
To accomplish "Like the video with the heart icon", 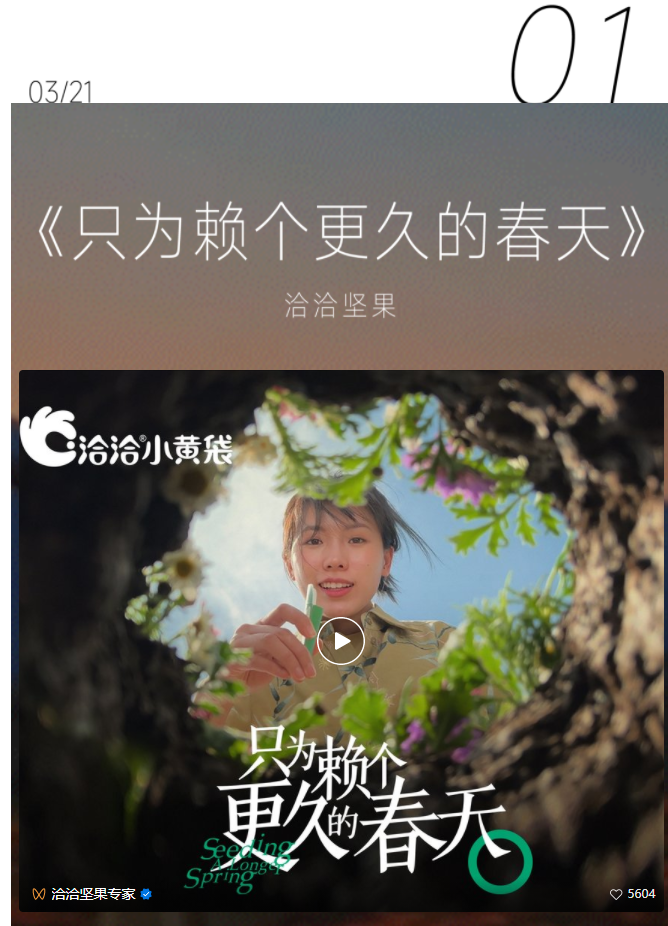I will (x=616, y=894).
